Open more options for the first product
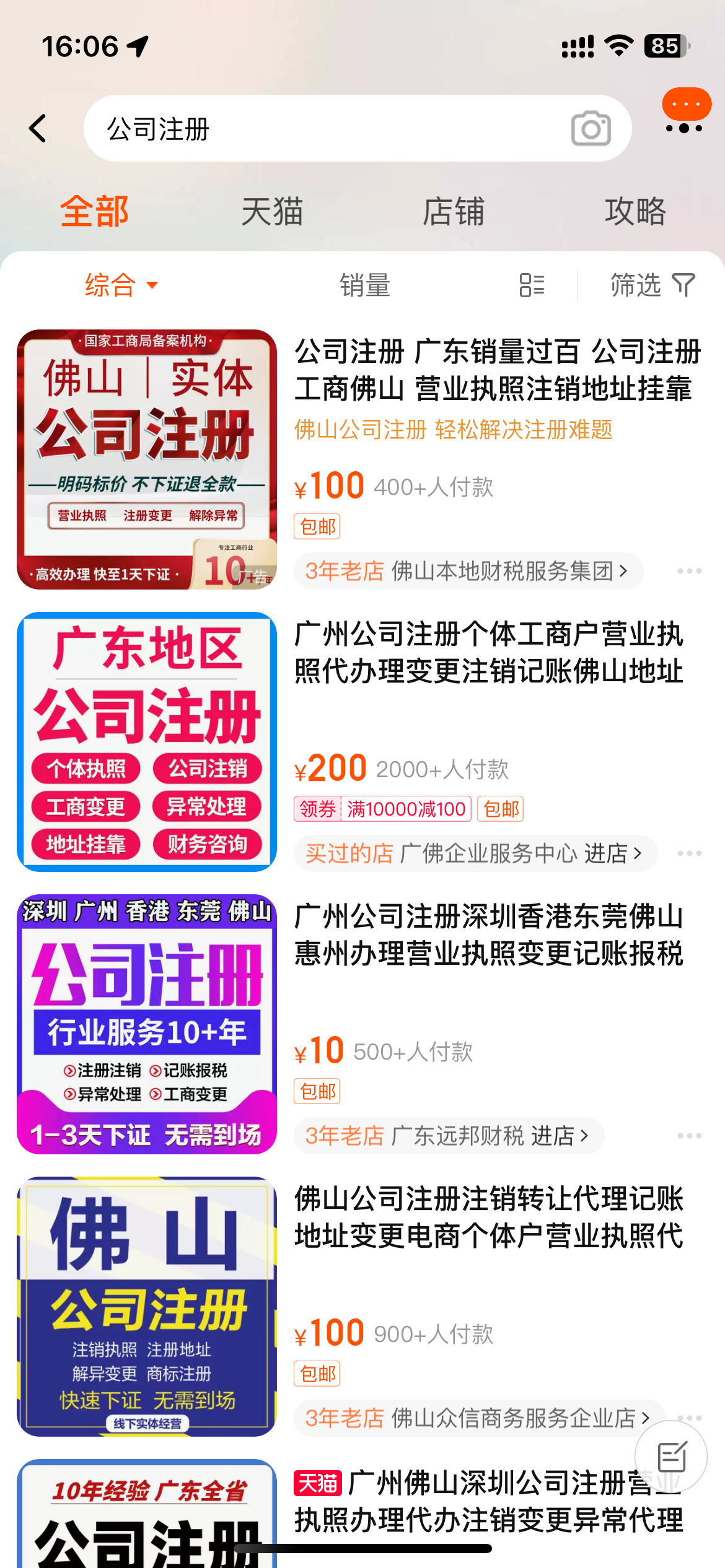The image size is (725, 1568). coord(690,570)
